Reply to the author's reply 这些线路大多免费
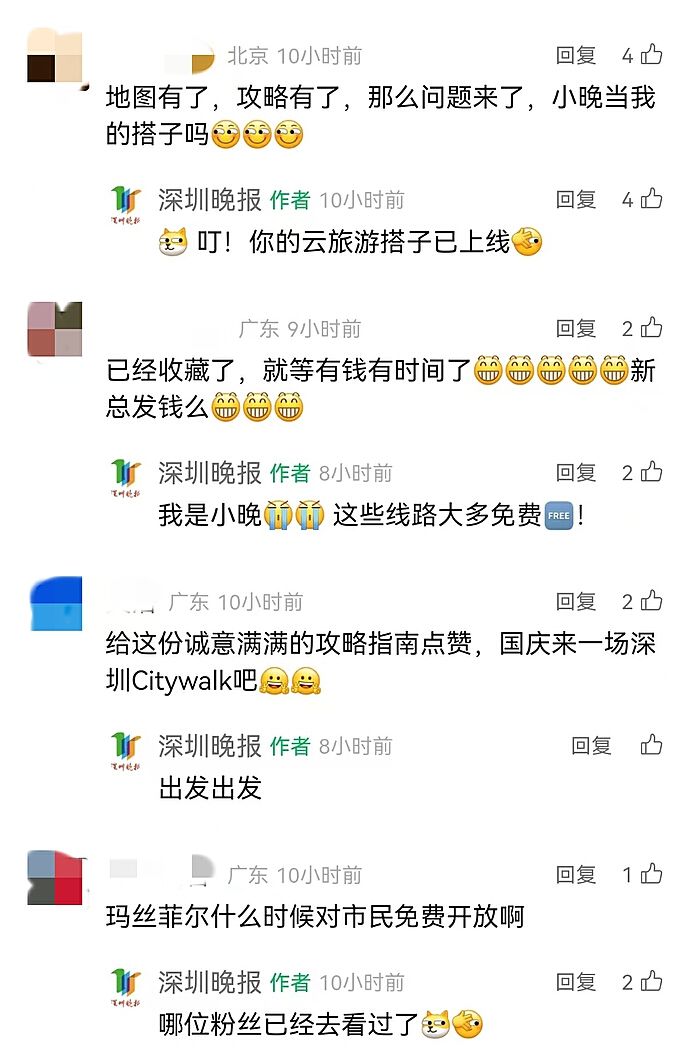 (576, 472)
